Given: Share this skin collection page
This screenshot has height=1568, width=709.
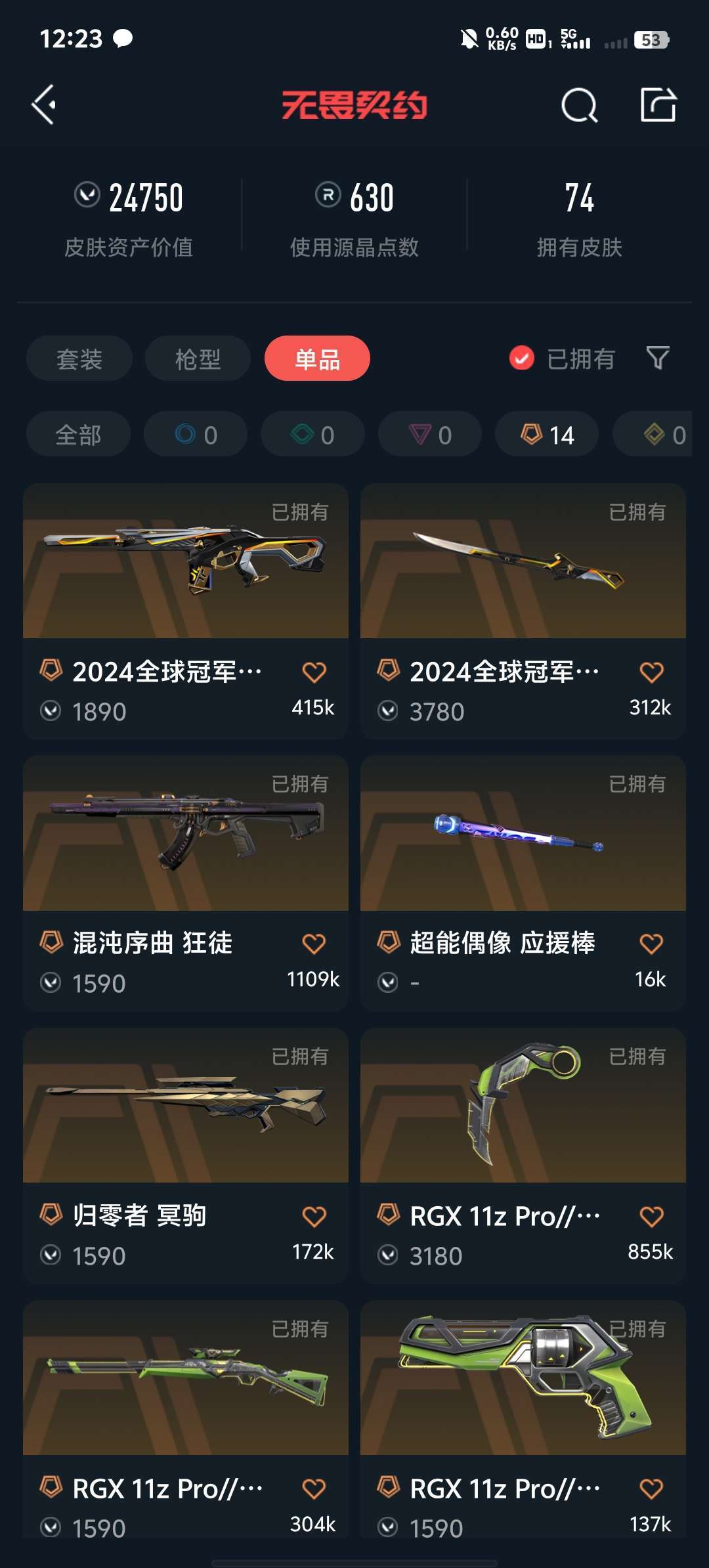Looking at the screenshot, I should coord(658,104).
